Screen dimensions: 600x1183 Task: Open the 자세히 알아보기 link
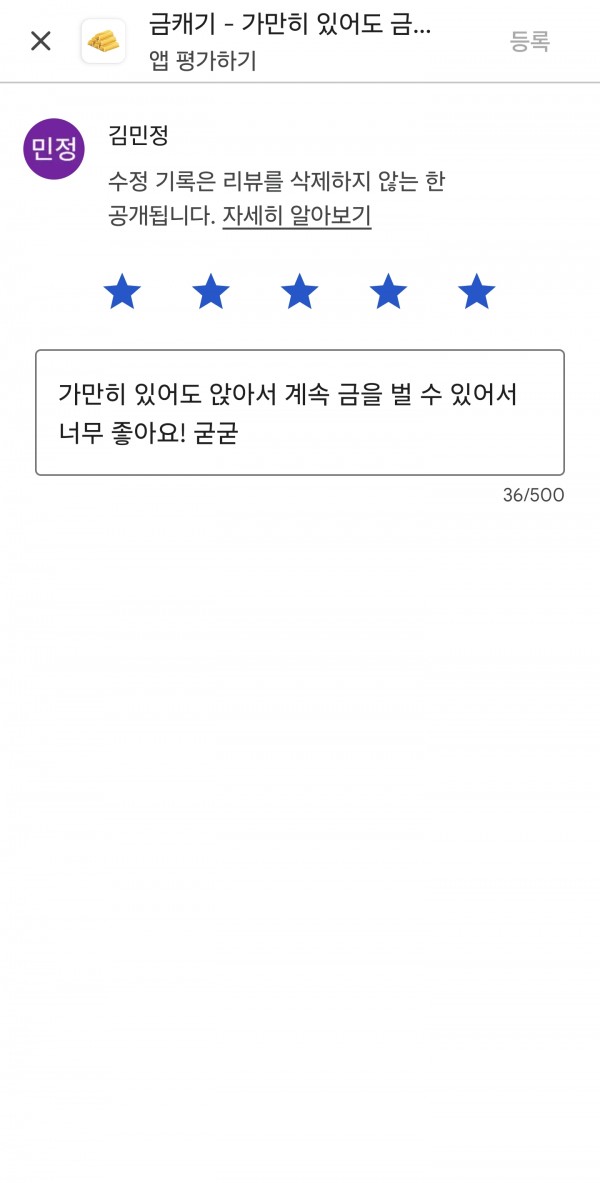(297, 217)
